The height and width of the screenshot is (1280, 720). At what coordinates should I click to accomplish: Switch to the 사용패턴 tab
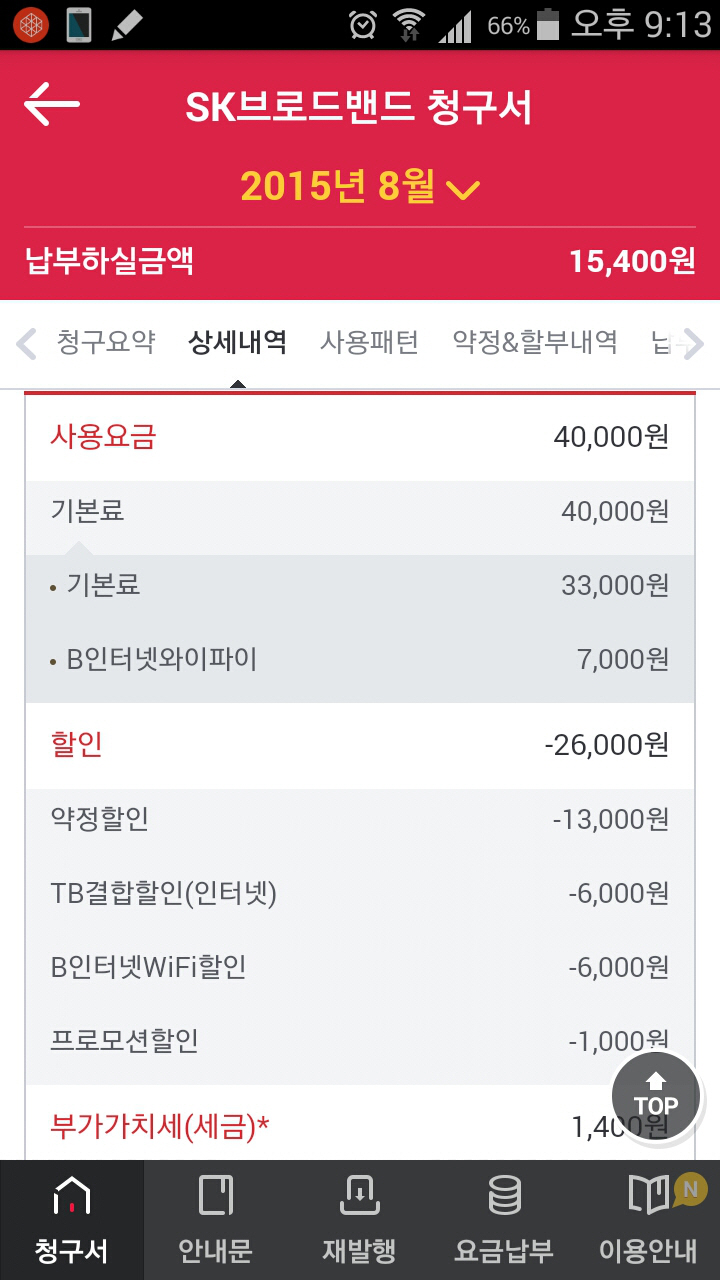pos(369,343)
